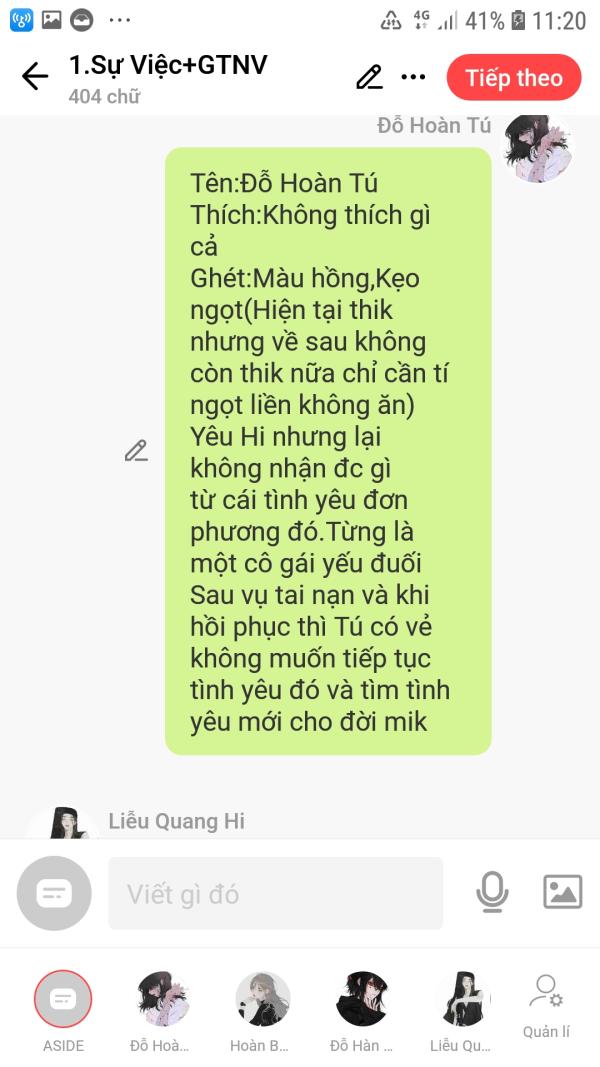Screen dimensions: 600x1067
Task: Focus the Viết gì đó text field
Action: (x=276, y=893)
